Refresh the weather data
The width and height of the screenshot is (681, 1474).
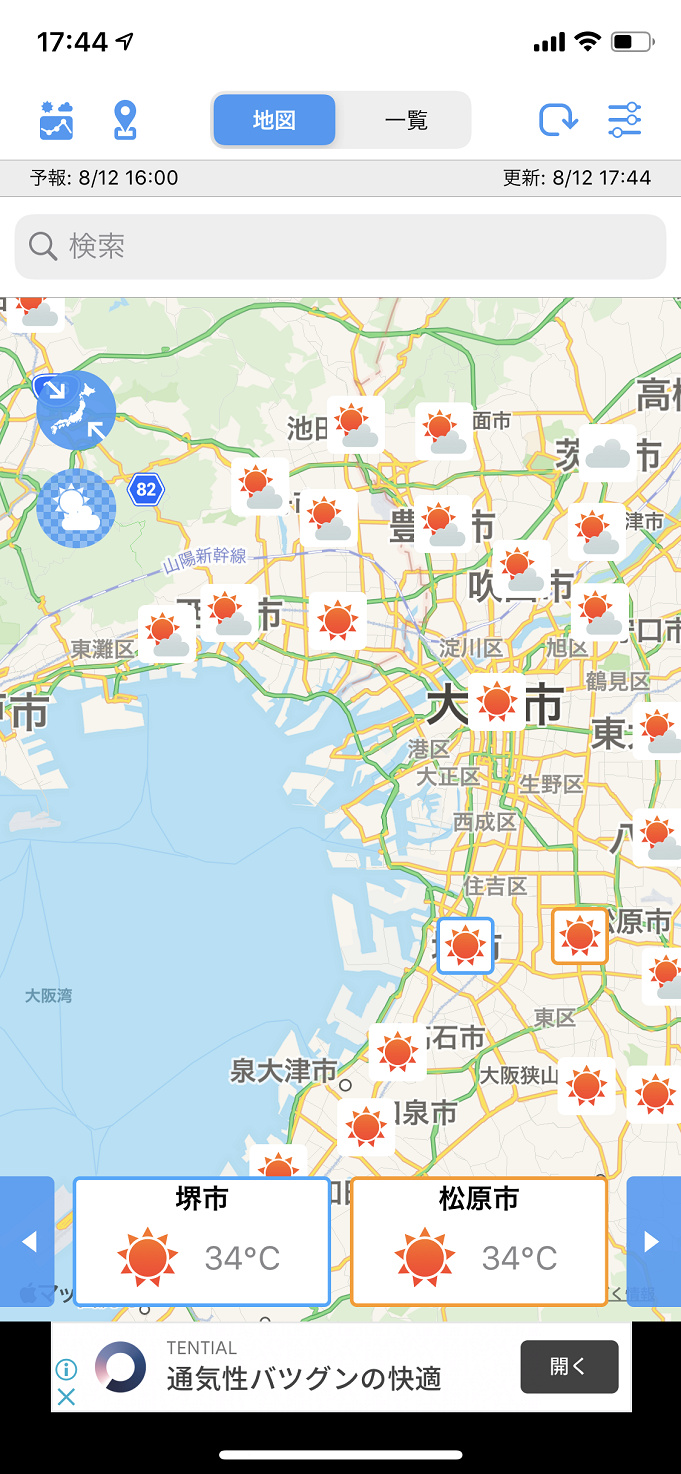[x=558, y=120]
